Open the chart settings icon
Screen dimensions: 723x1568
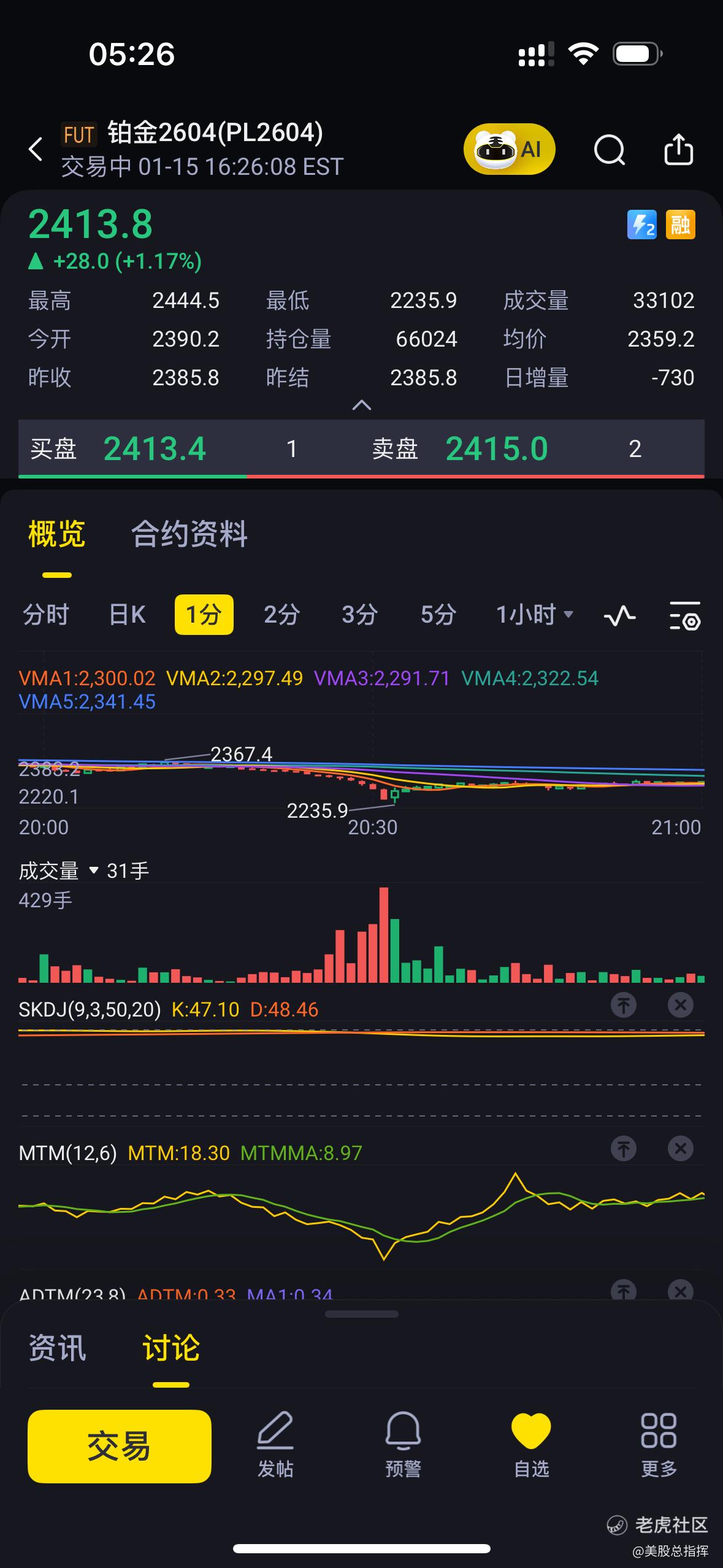[x=684, y=616]
